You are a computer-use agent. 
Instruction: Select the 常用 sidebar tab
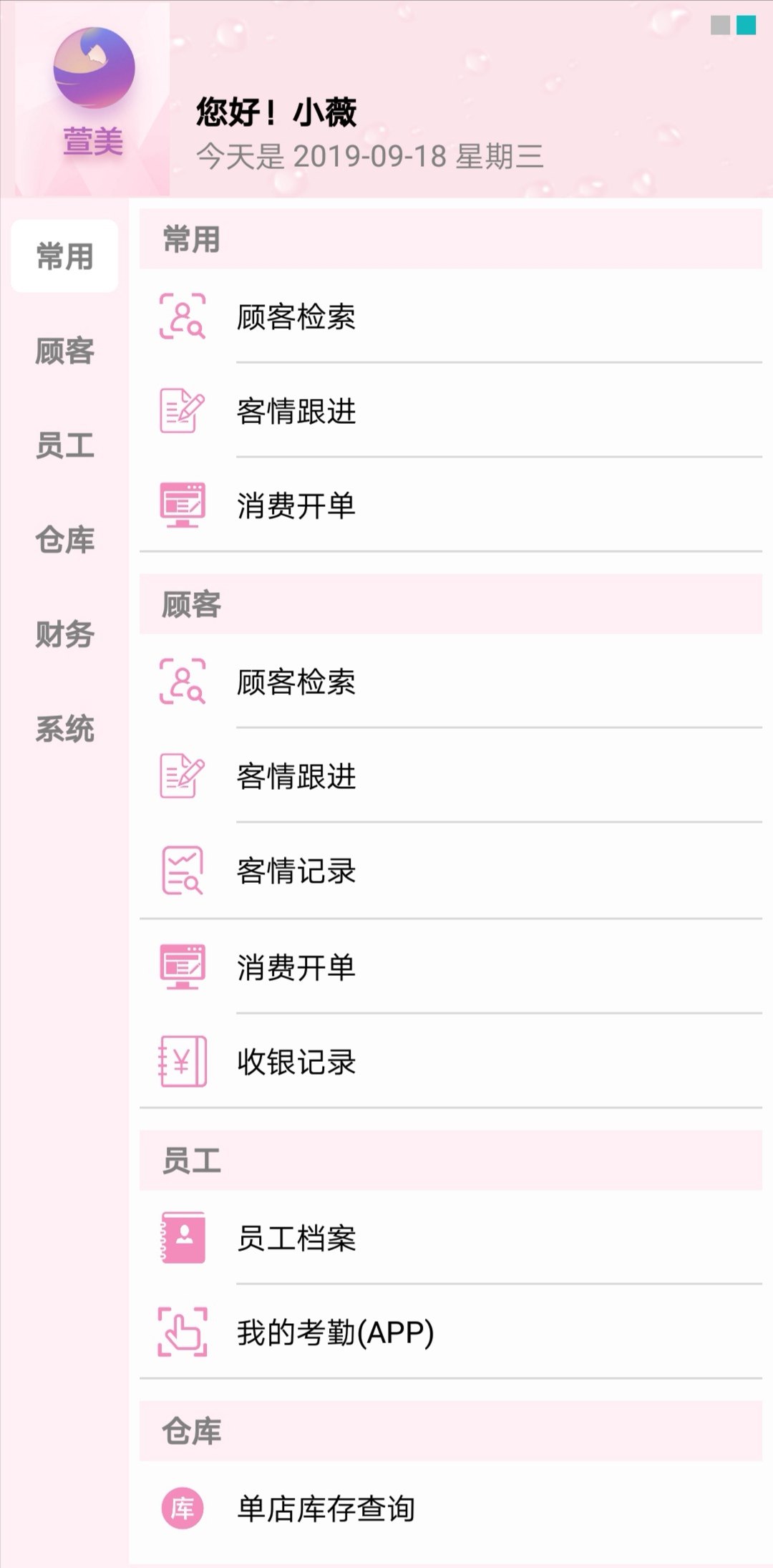pos(64,256)
